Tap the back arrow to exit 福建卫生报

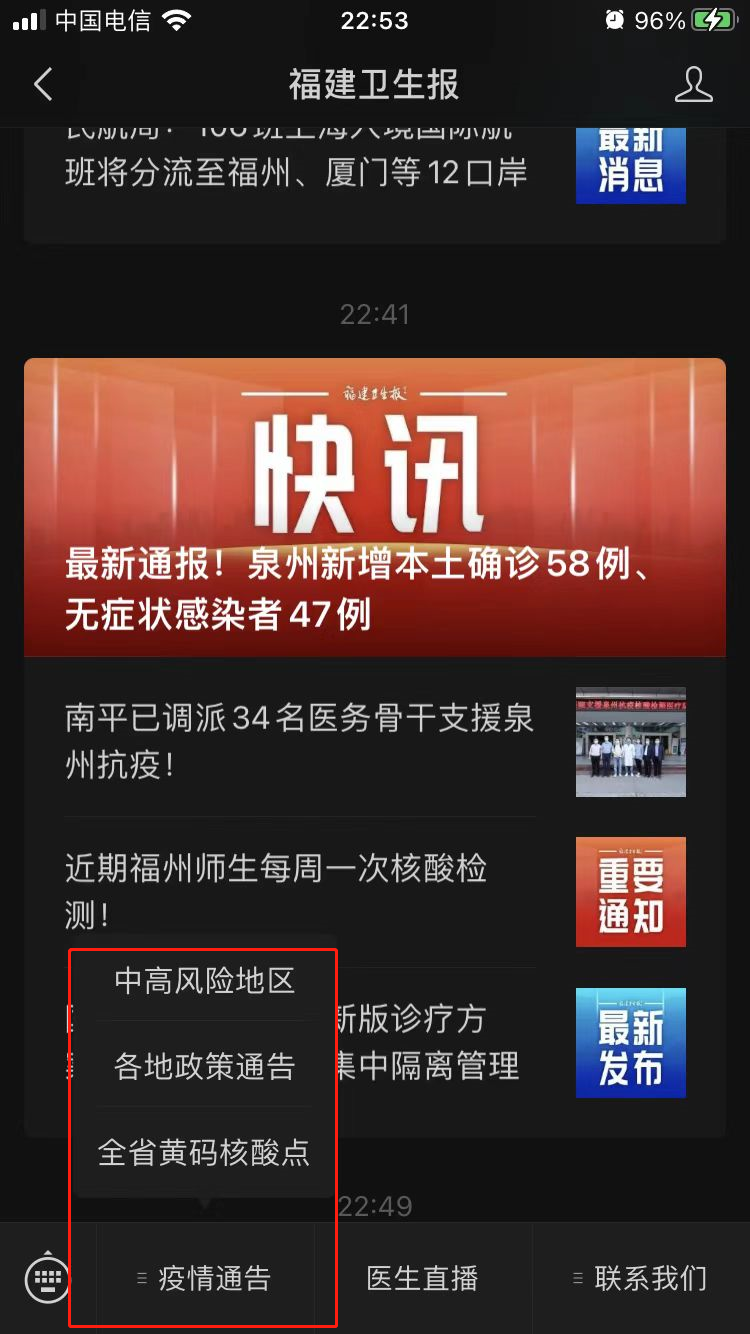click(x=42, y=85)
